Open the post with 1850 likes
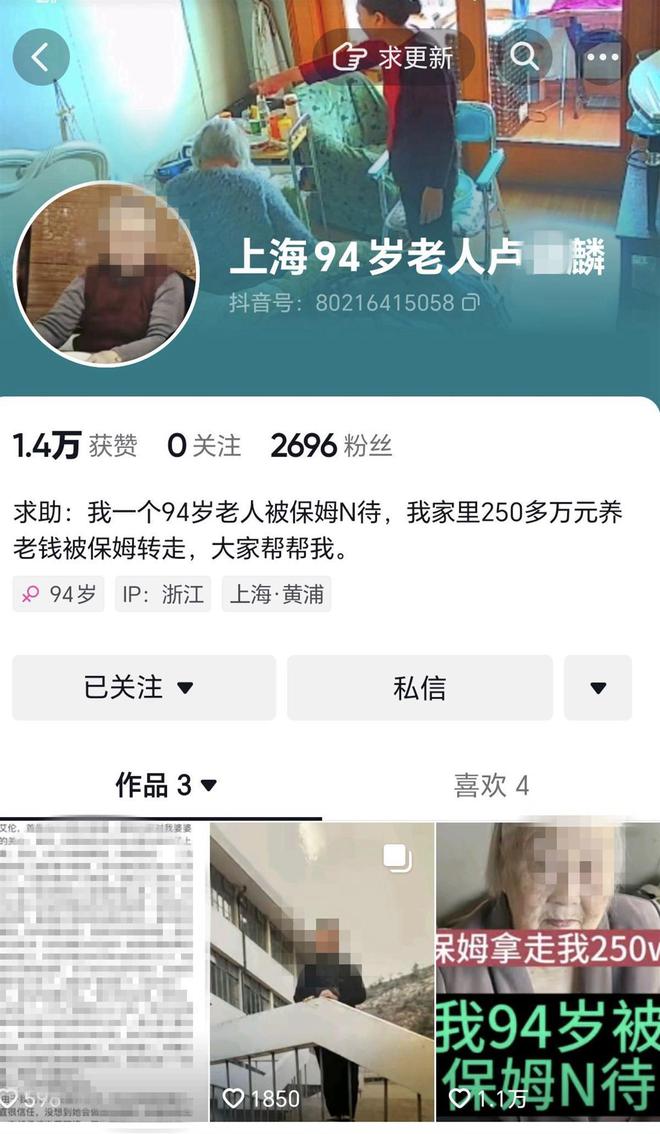Image resolution: width=660 pixels, height=1134 pixels. [322, 970]
